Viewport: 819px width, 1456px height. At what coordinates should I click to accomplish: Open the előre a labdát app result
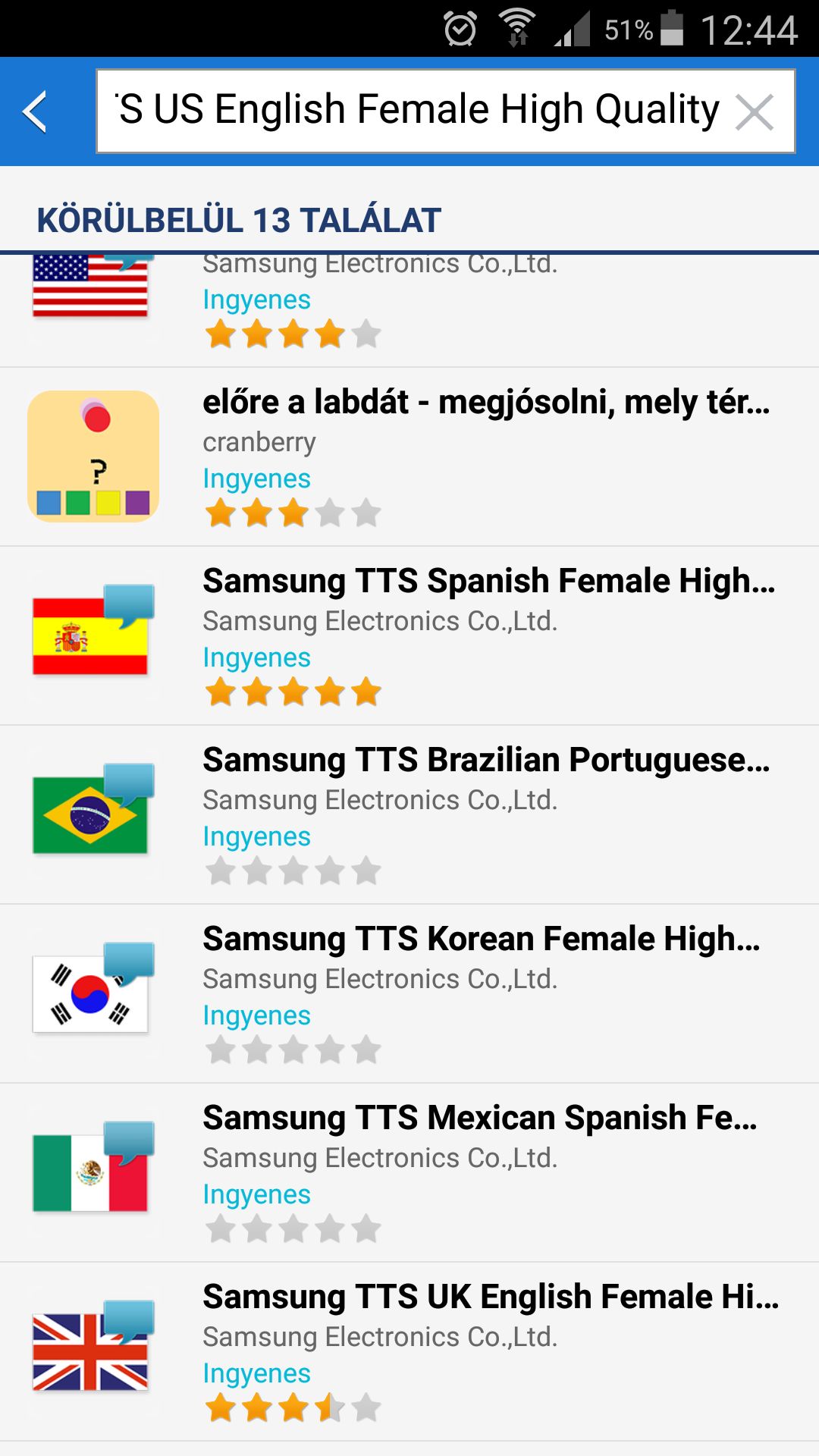pos(409,457)
